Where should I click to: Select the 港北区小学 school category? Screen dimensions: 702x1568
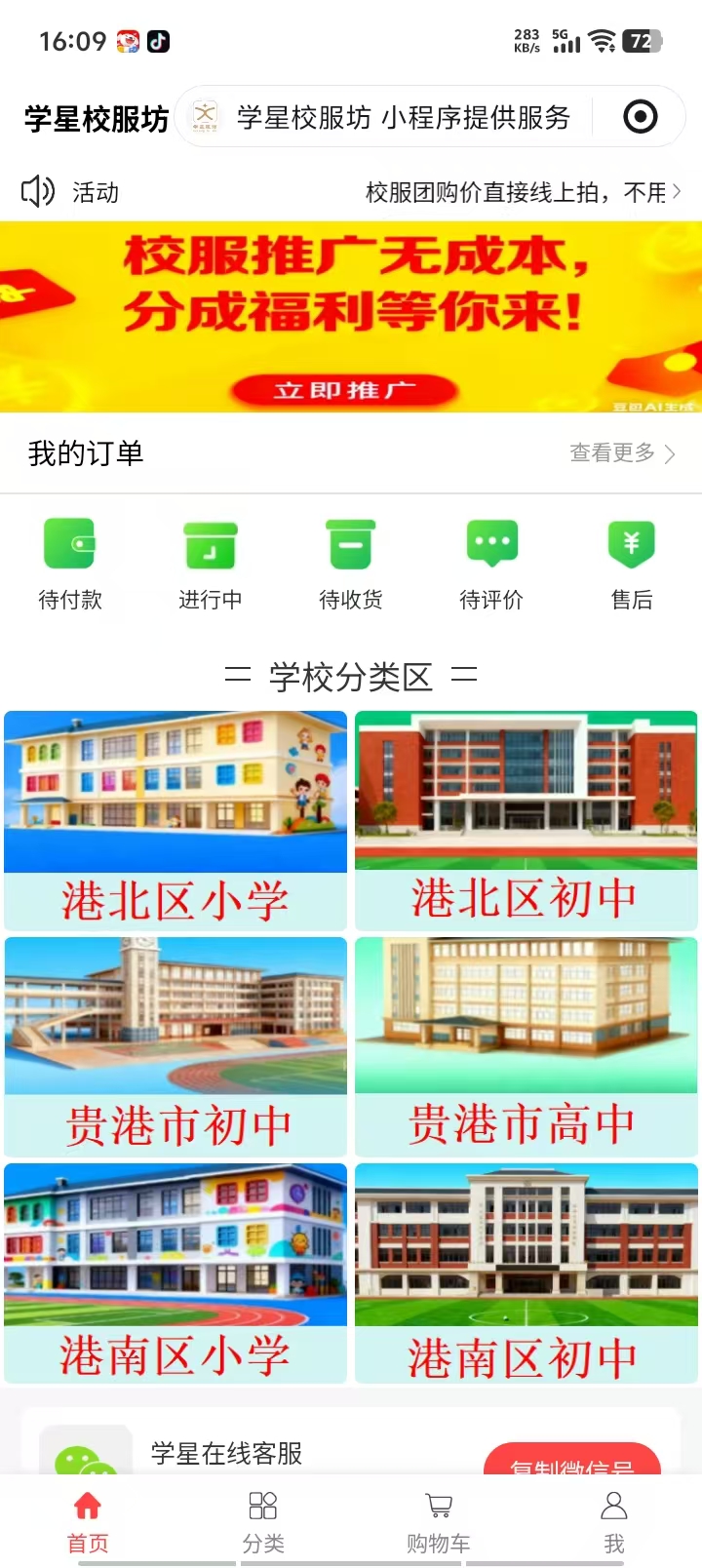click(175, 820)
